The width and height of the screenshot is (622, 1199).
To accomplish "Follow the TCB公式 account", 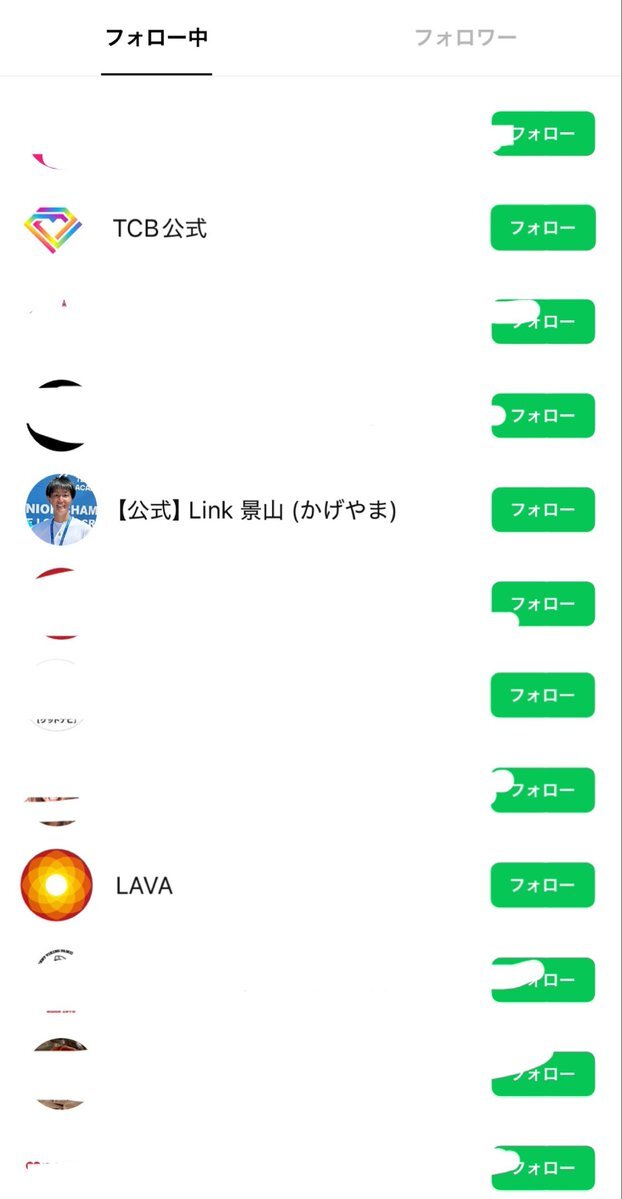I will [x=543, y=228].
